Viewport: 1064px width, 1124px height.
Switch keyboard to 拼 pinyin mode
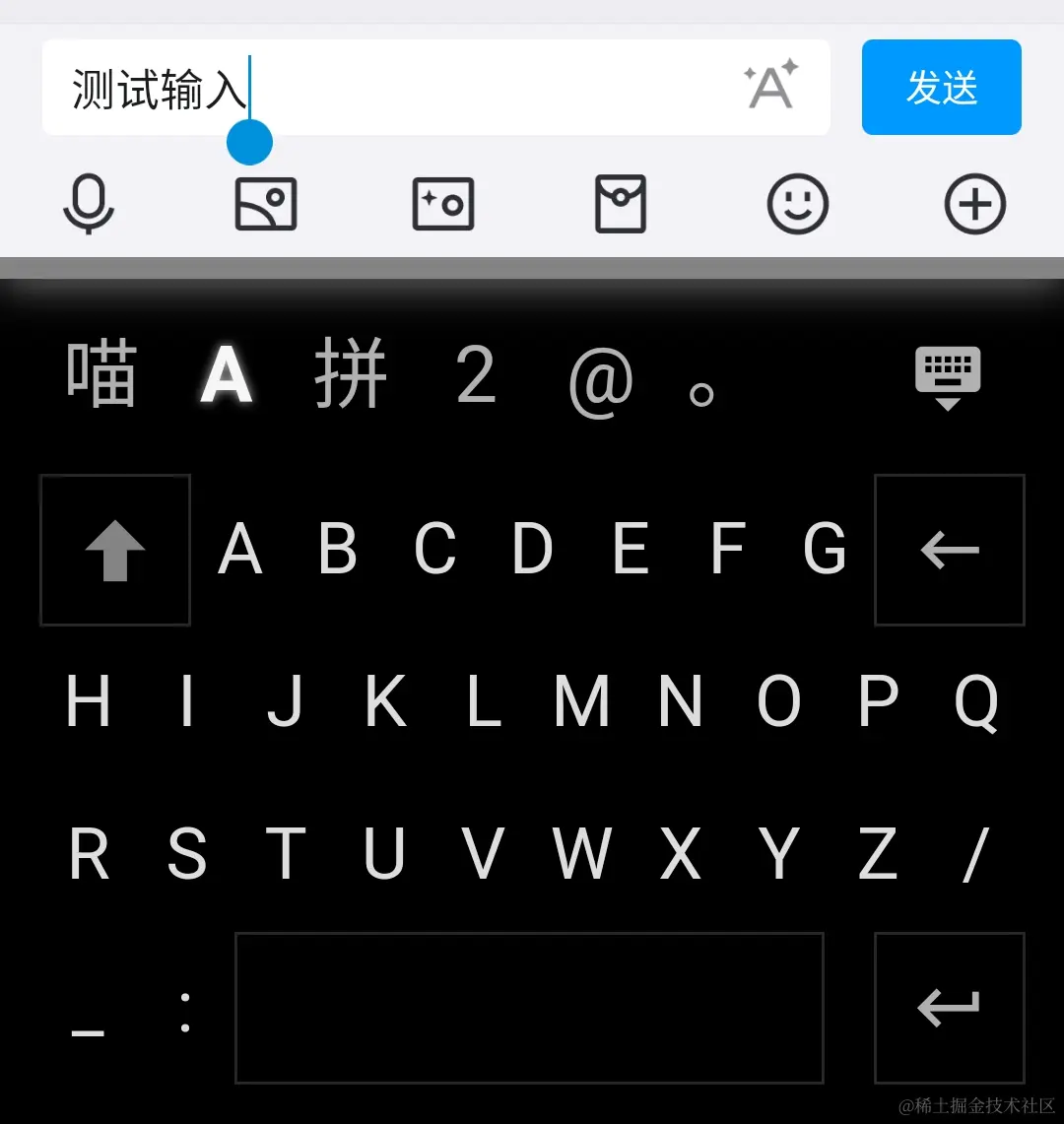tap(350, 375)
